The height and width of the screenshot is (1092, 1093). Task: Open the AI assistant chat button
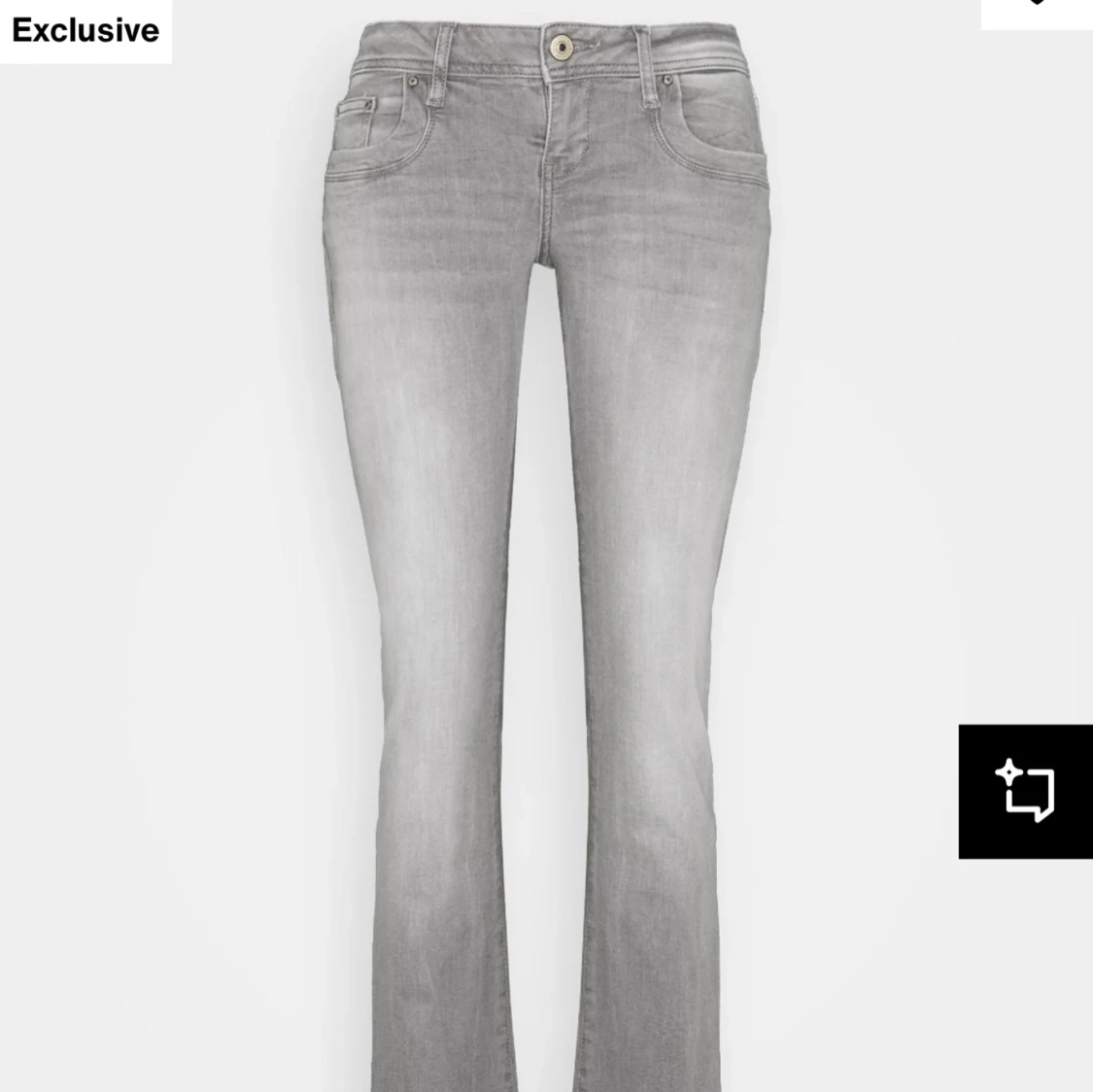tap(1025, 791)
